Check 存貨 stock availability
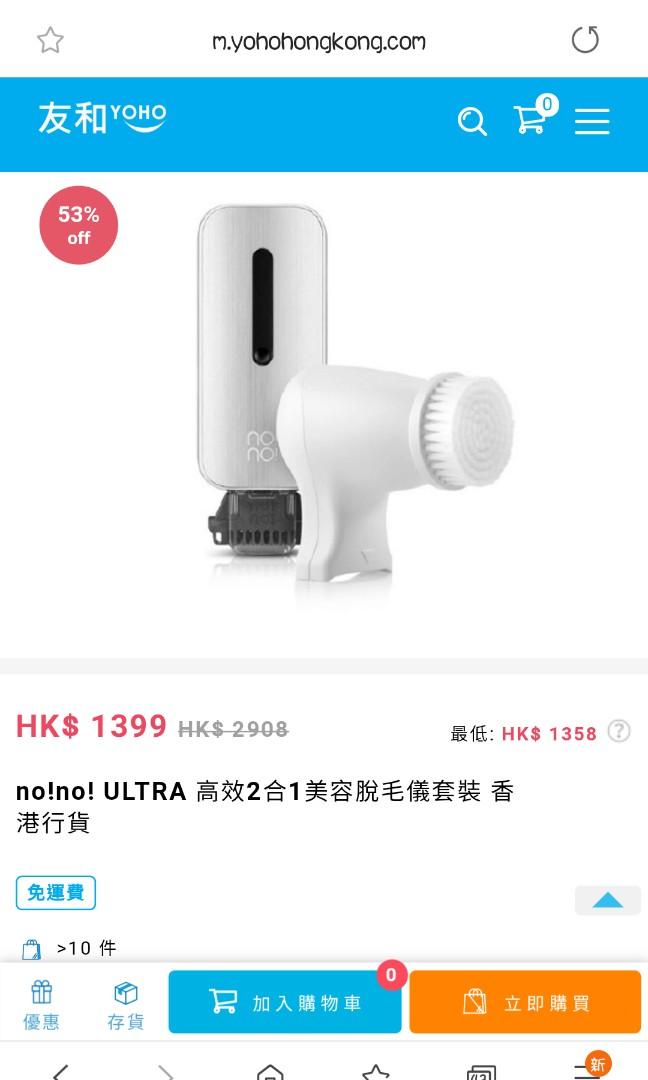This screenshot has height=1080, width=648. (x=126, y=1004)
